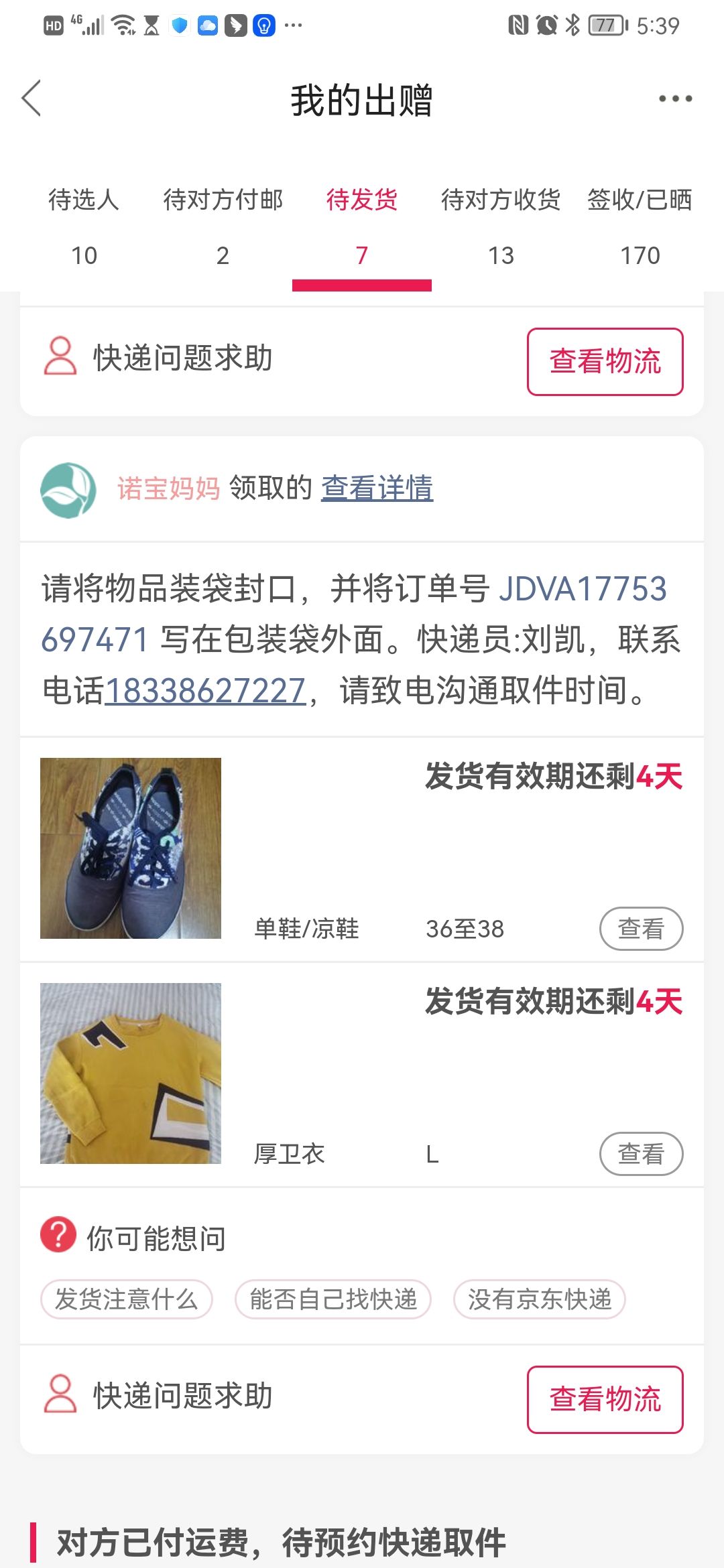Viewport: 724px width, 1568px height.
Task: Open 查看详情 link for 诺宝妈妈's order
Action: point(377,488)
